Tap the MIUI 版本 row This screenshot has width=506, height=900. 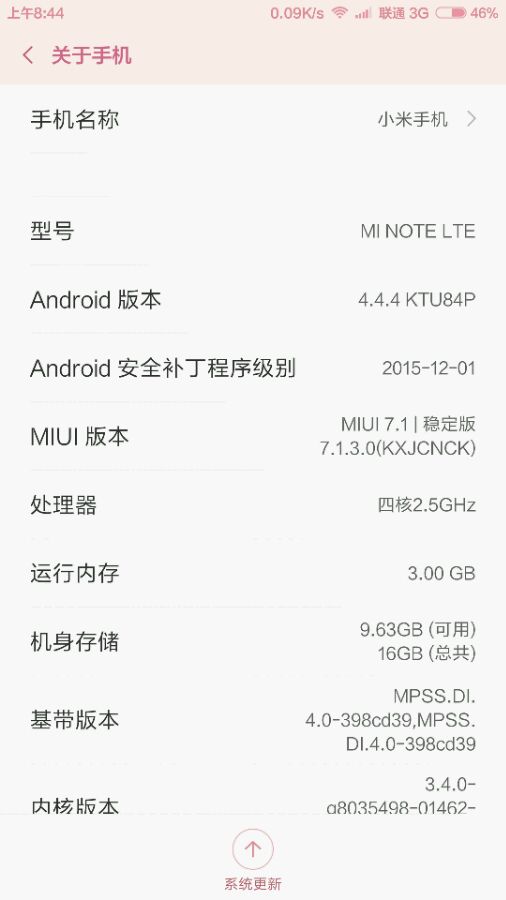point(253,436)
